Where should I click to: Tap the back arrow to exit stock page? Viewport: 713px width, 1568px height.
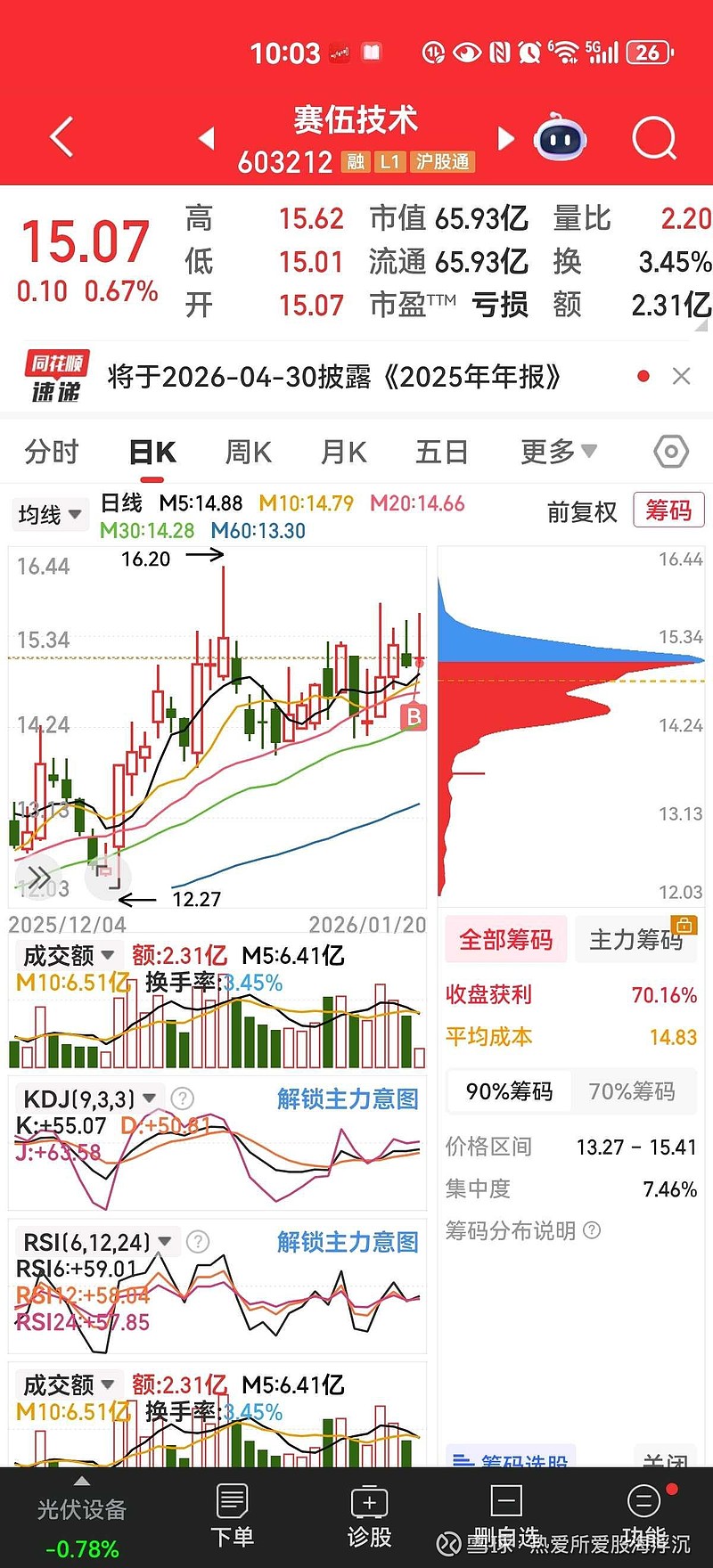(x=59, y=138)
